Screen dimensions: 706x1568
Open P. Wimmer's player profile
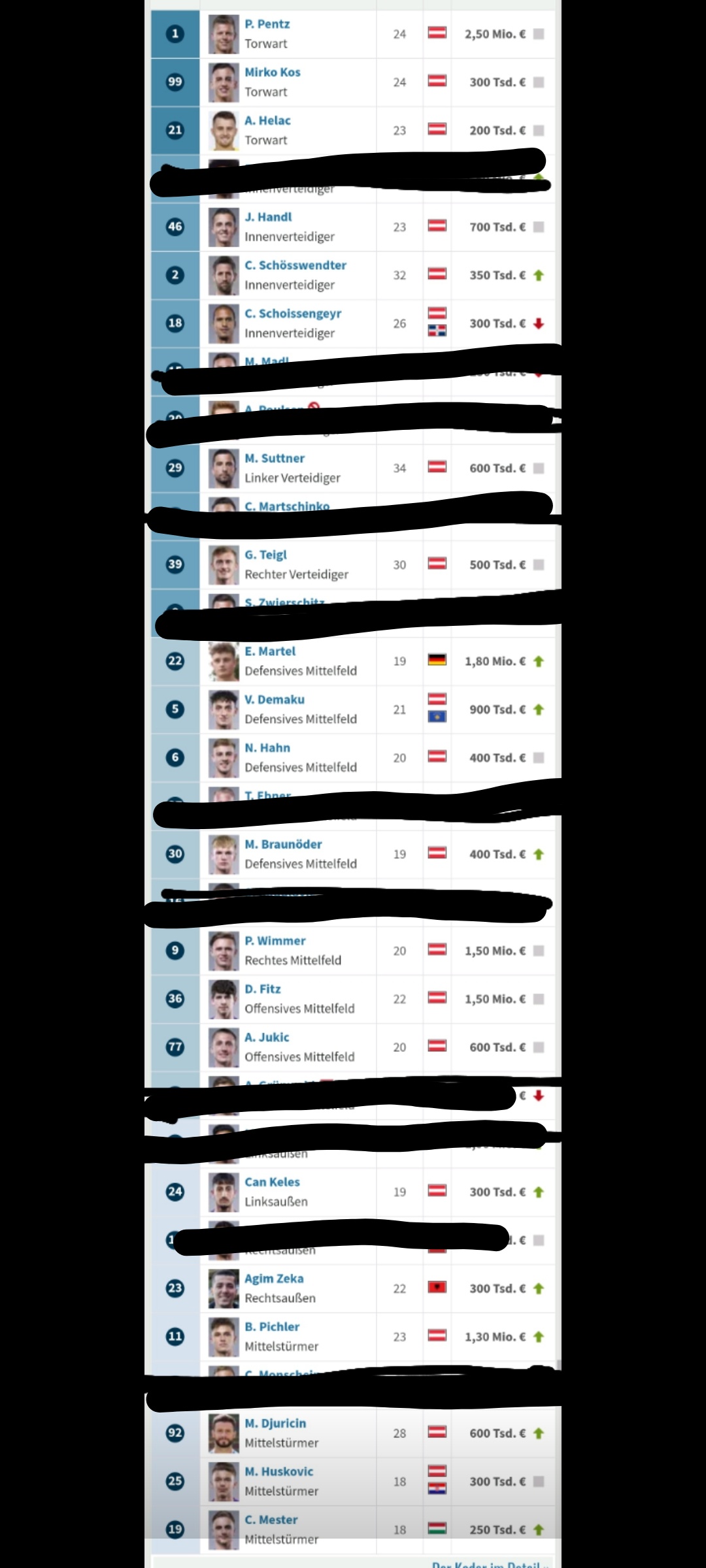(275, 941)
